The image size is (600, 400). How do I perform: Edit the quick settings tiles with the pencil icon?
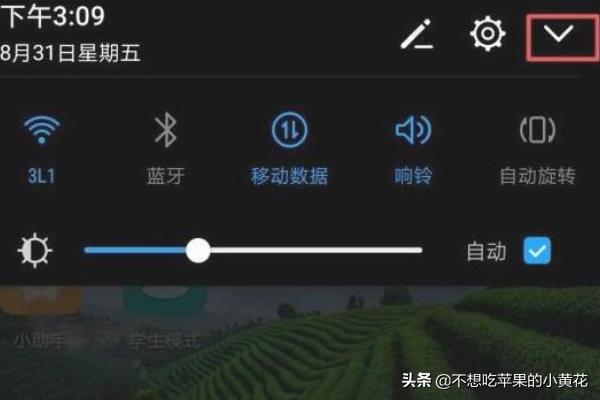click(x=416, y=35)
